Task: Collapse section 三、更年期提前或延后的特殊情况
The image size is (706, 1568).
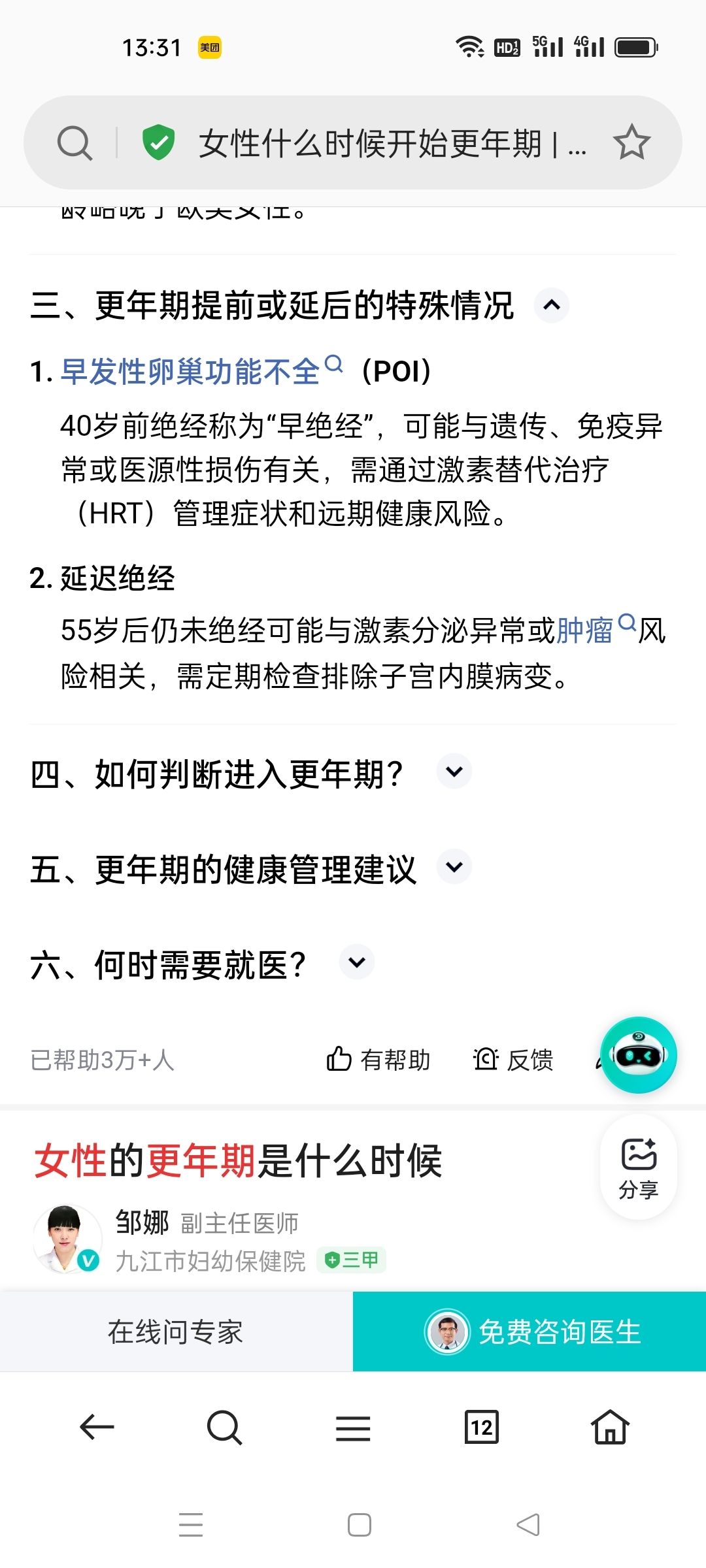Action: click(552, 305)
